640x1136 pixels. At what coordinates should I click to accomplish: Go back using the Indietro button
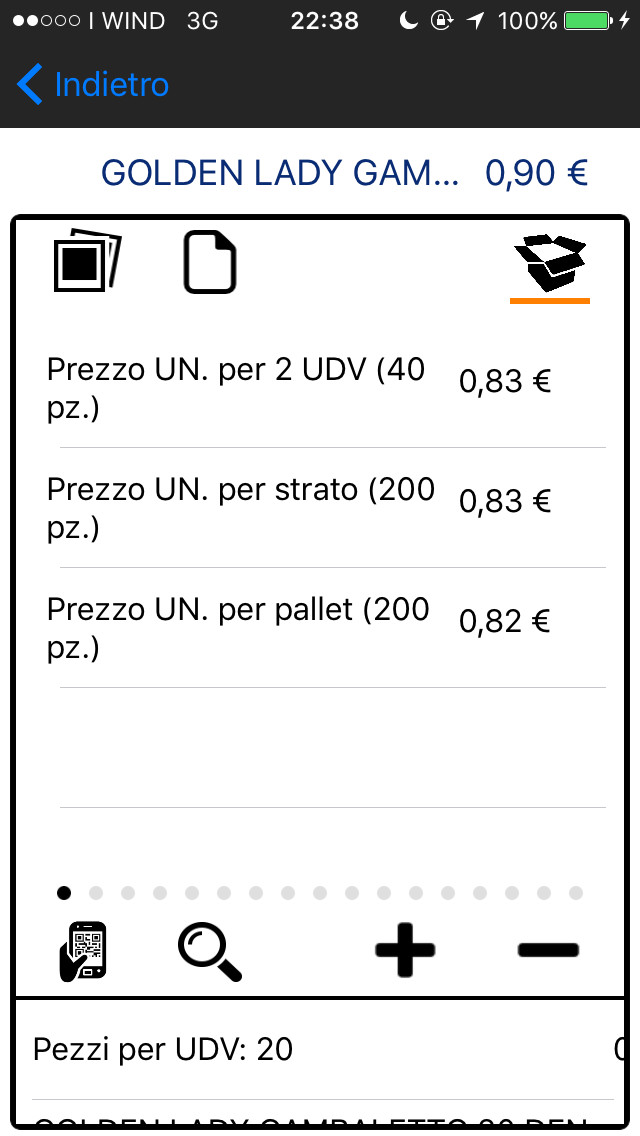[x=93, y=85]
